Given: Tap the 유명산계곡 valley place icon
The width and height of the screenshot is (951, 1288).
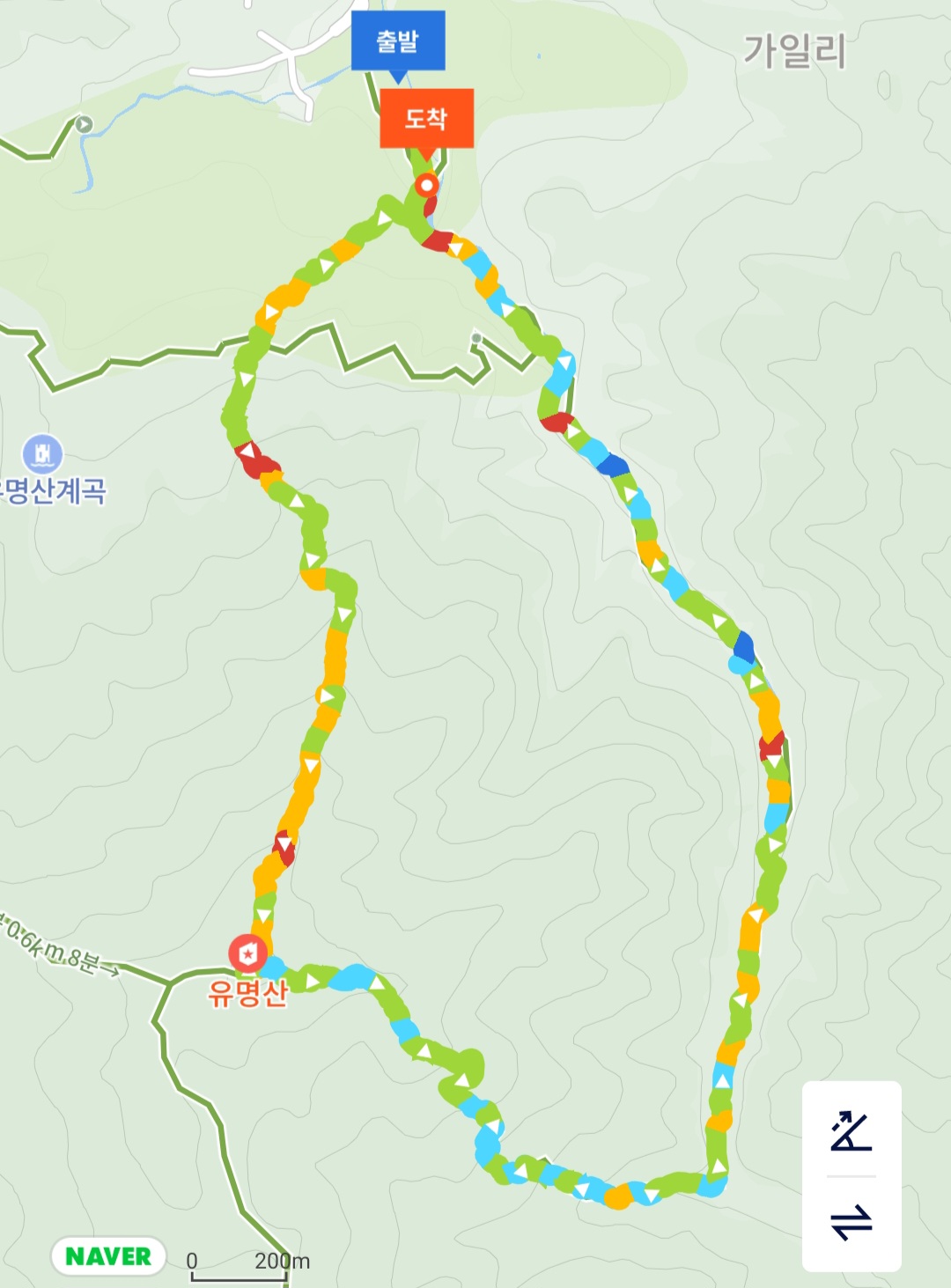Looking at the screenshot, I should [41, 452].
